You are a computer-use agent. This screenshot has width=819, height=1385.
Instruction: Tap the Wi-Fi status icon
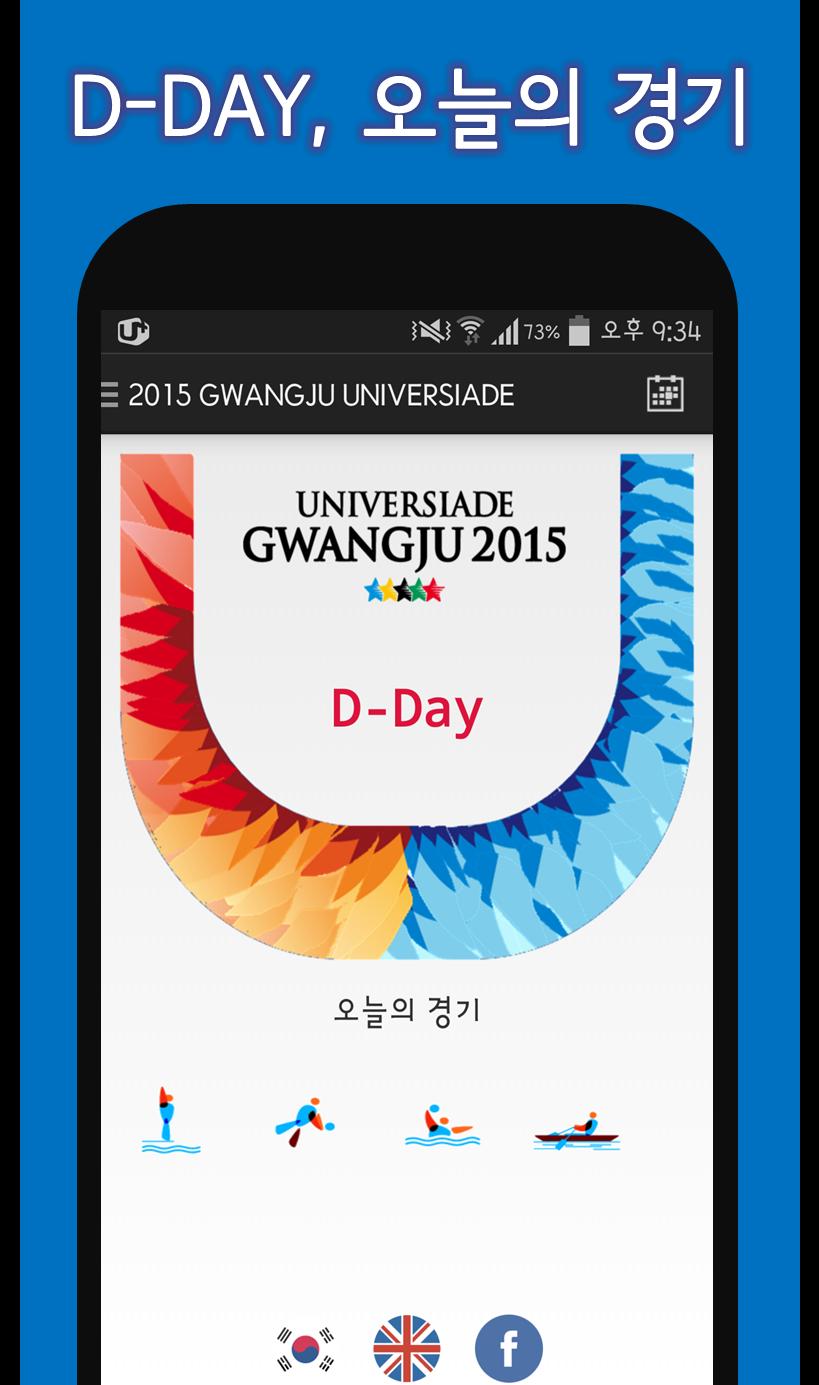click(x=469, y=331)
